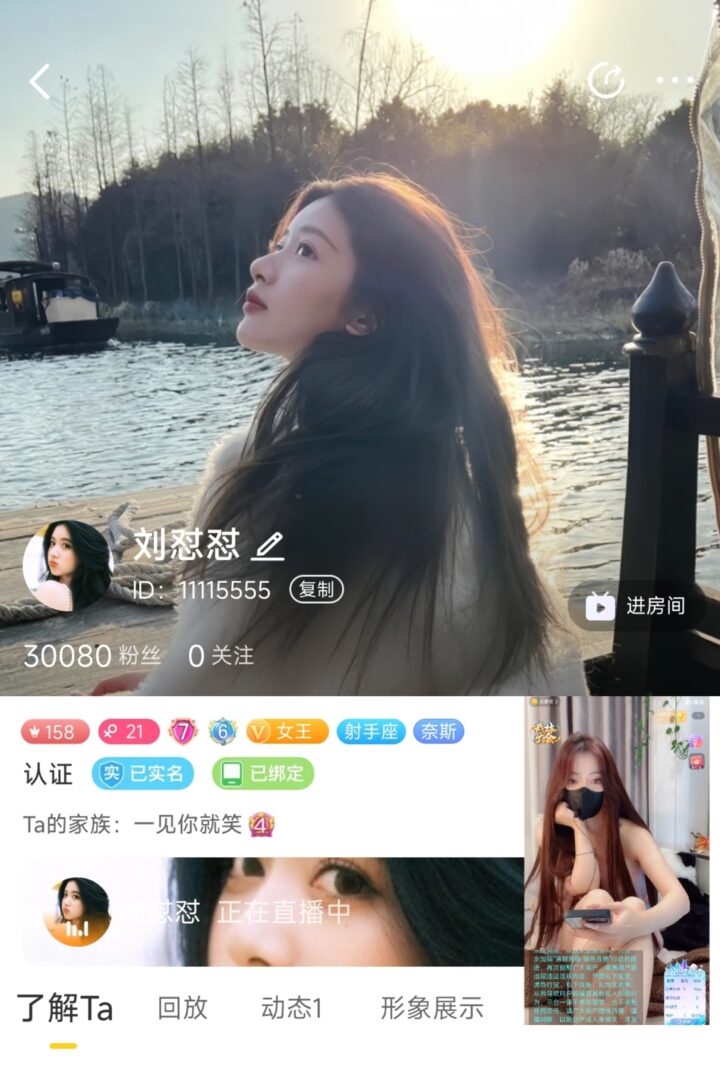View the 30080 粉丝 followers list
The width and height of the screenshot is (720, 1080).
[92, 656]
